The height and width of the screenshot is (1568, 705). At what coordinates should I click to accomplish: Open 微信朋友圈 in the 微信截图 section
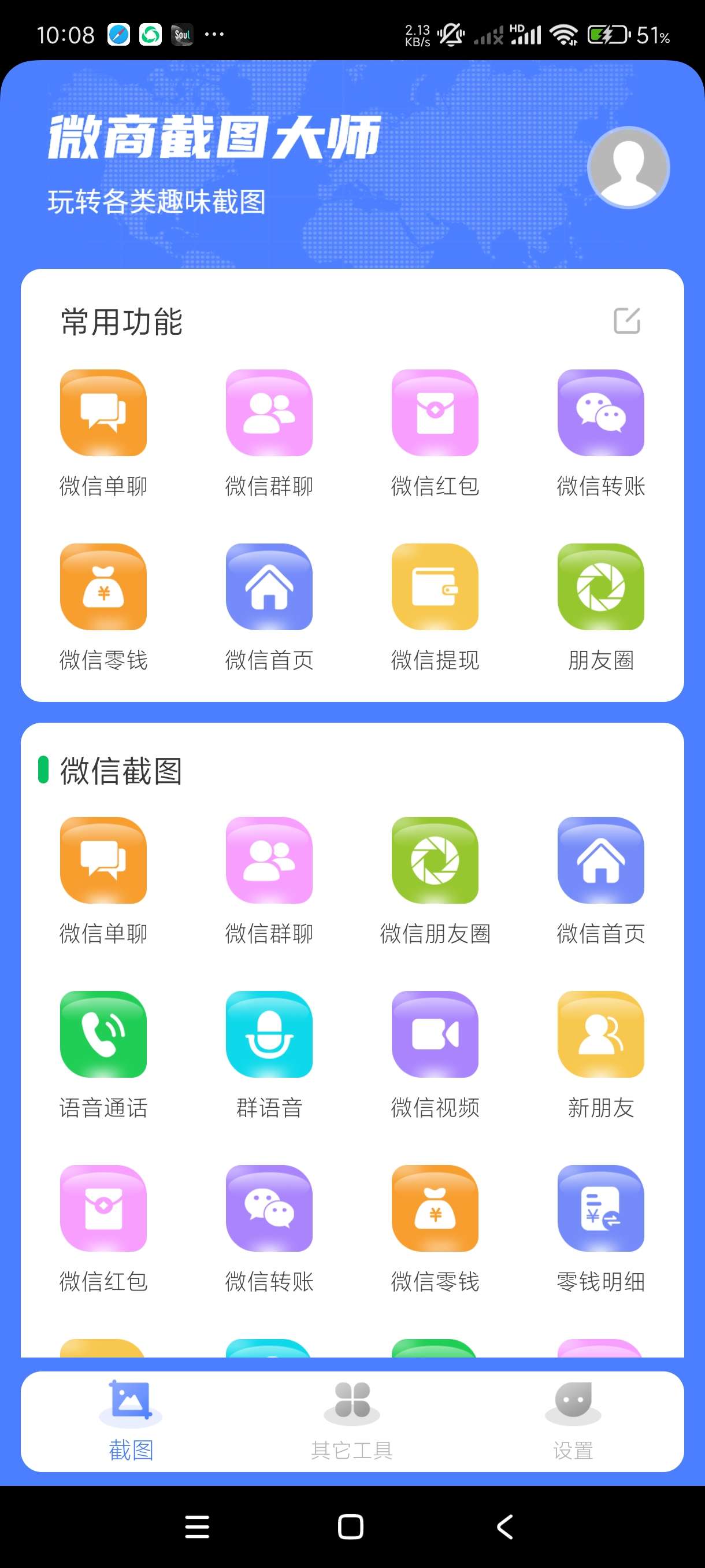click(x=435, y=860)
